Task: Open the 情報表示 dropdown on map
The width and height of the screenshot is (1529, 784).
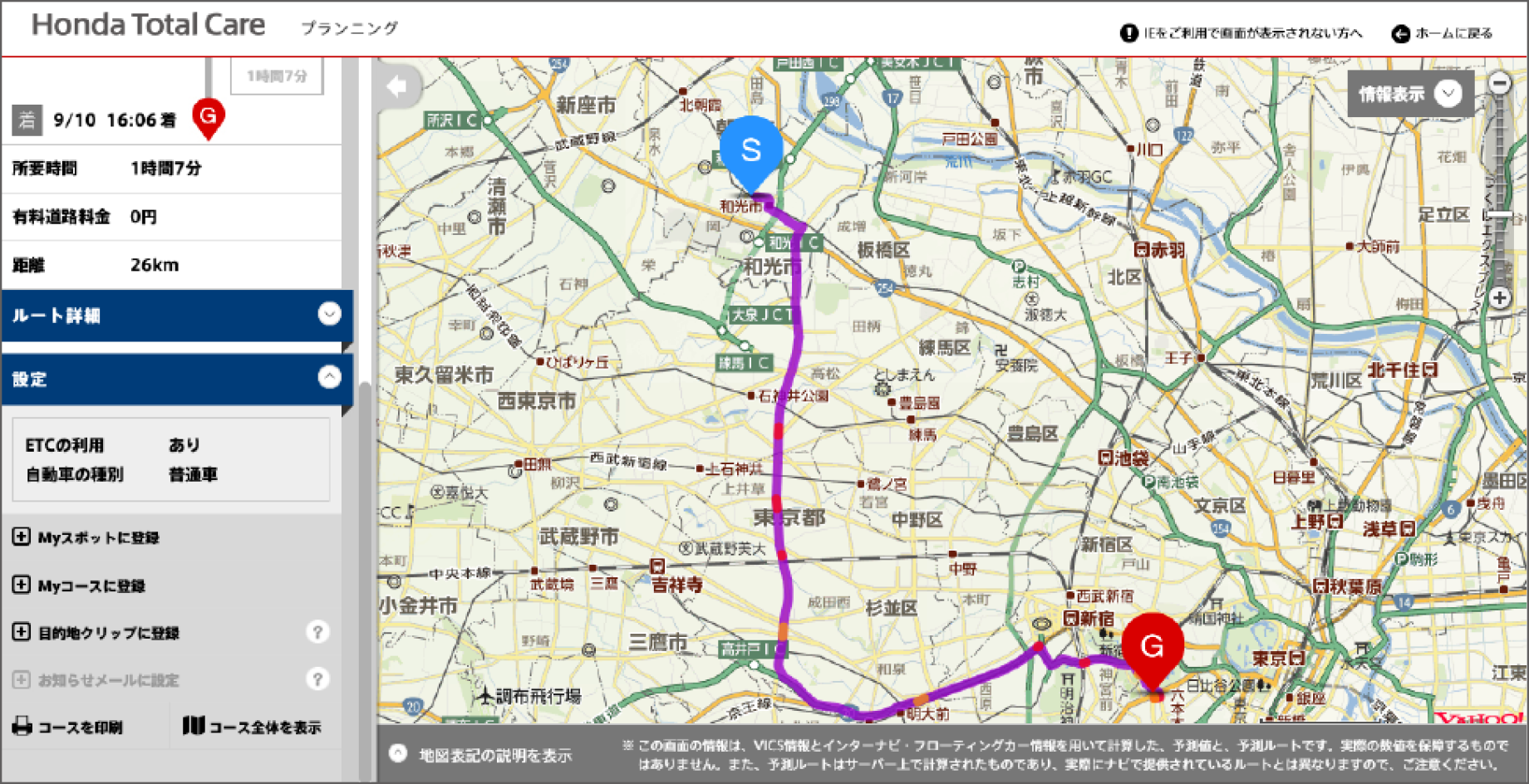Action: click(x=1409, y=94)
